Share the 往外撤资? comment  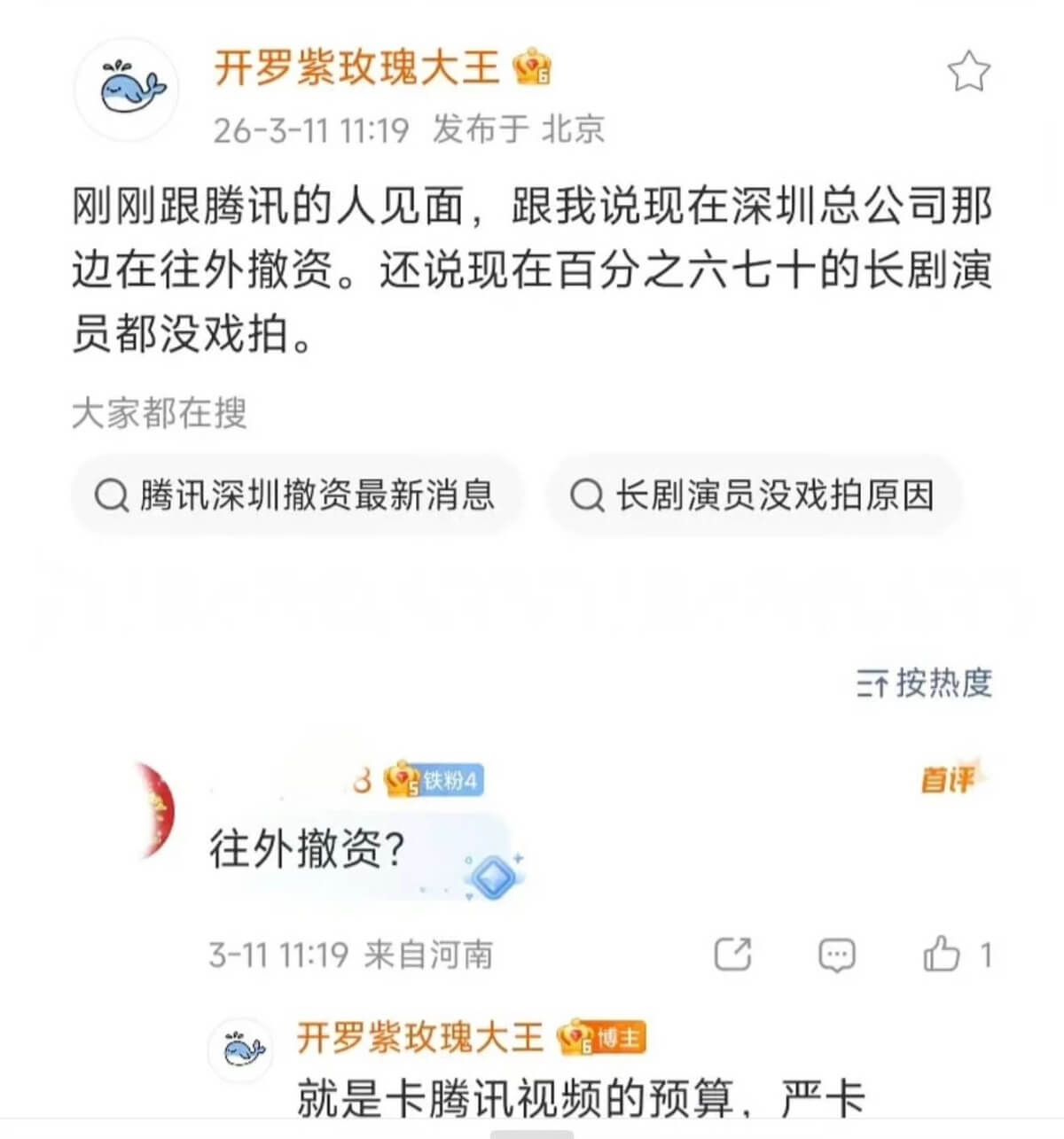(x=733, y=955)
